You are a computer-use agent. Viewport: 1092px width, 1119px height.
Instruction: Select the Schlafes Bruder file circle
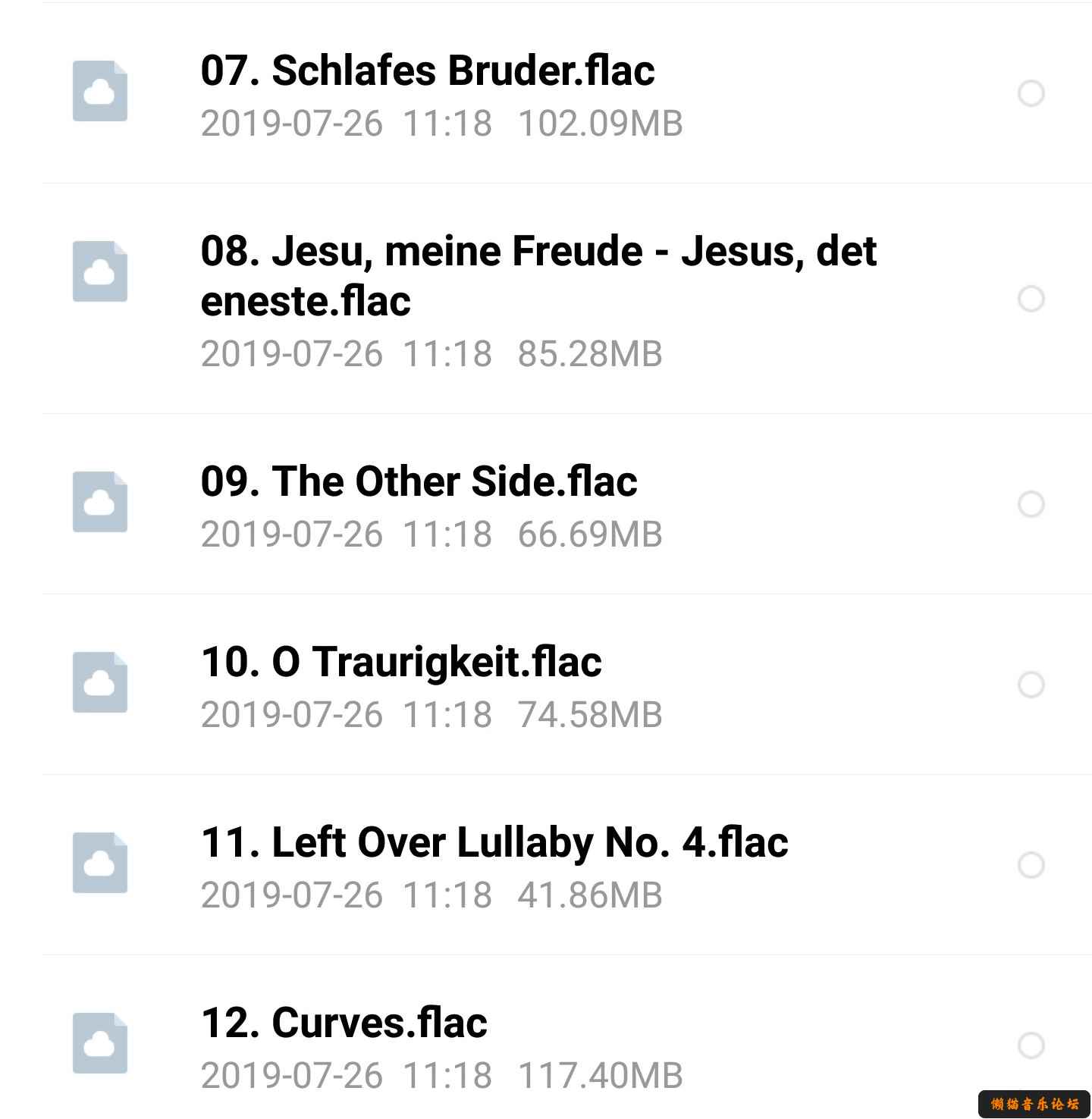coord(1031,93)
